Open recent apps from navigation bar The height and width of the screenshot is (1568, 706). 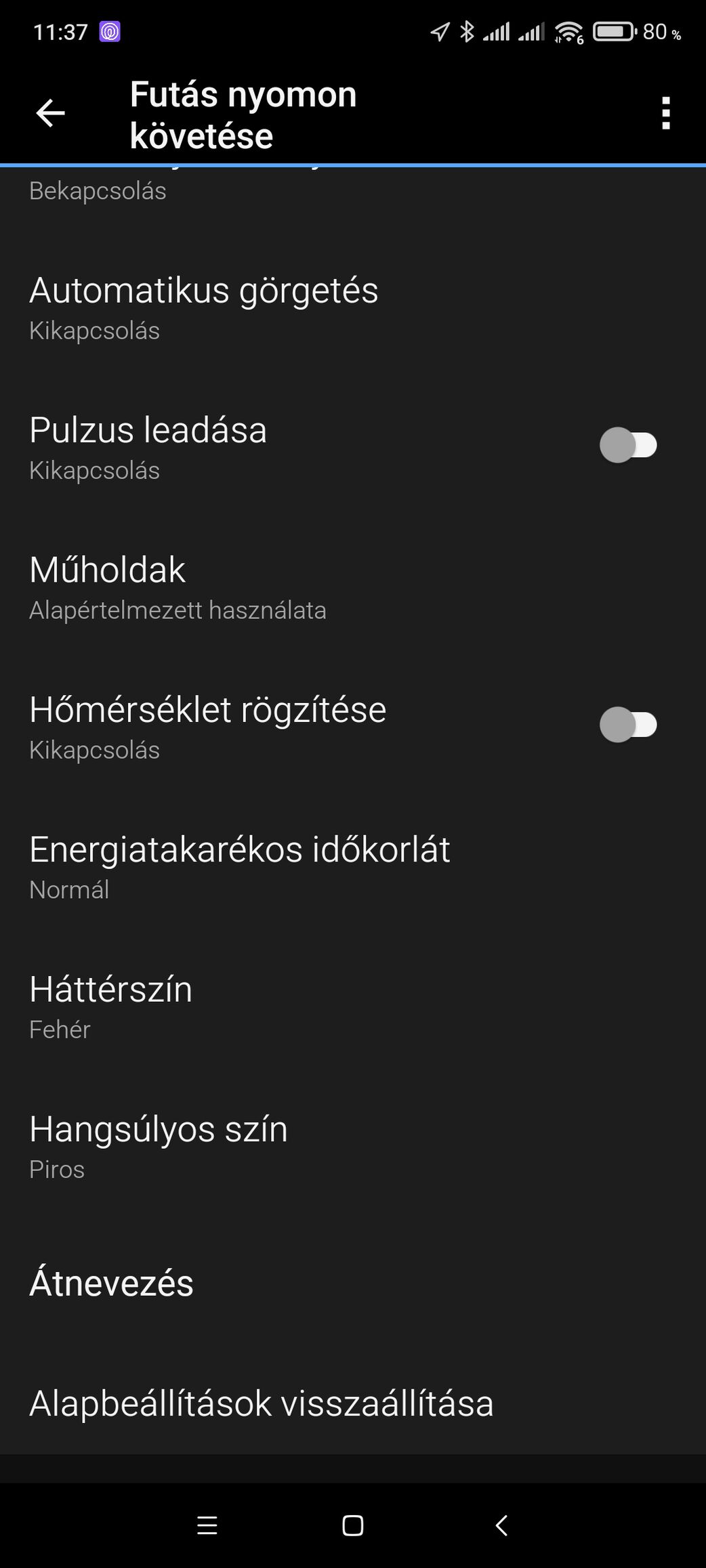pos(207,1525)
